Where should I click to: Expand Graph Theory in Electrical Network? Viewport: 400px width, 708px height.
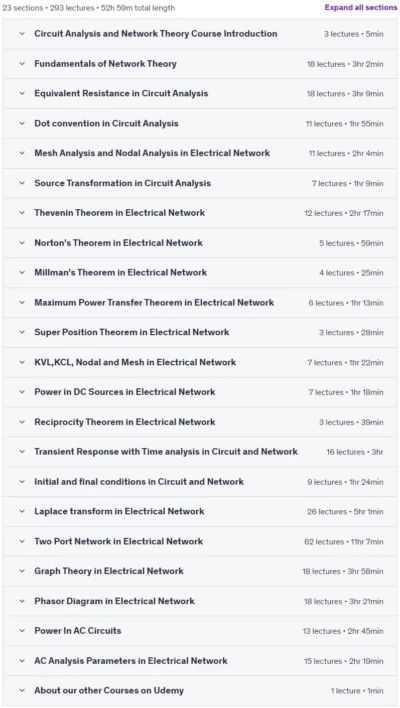[200, 571]
